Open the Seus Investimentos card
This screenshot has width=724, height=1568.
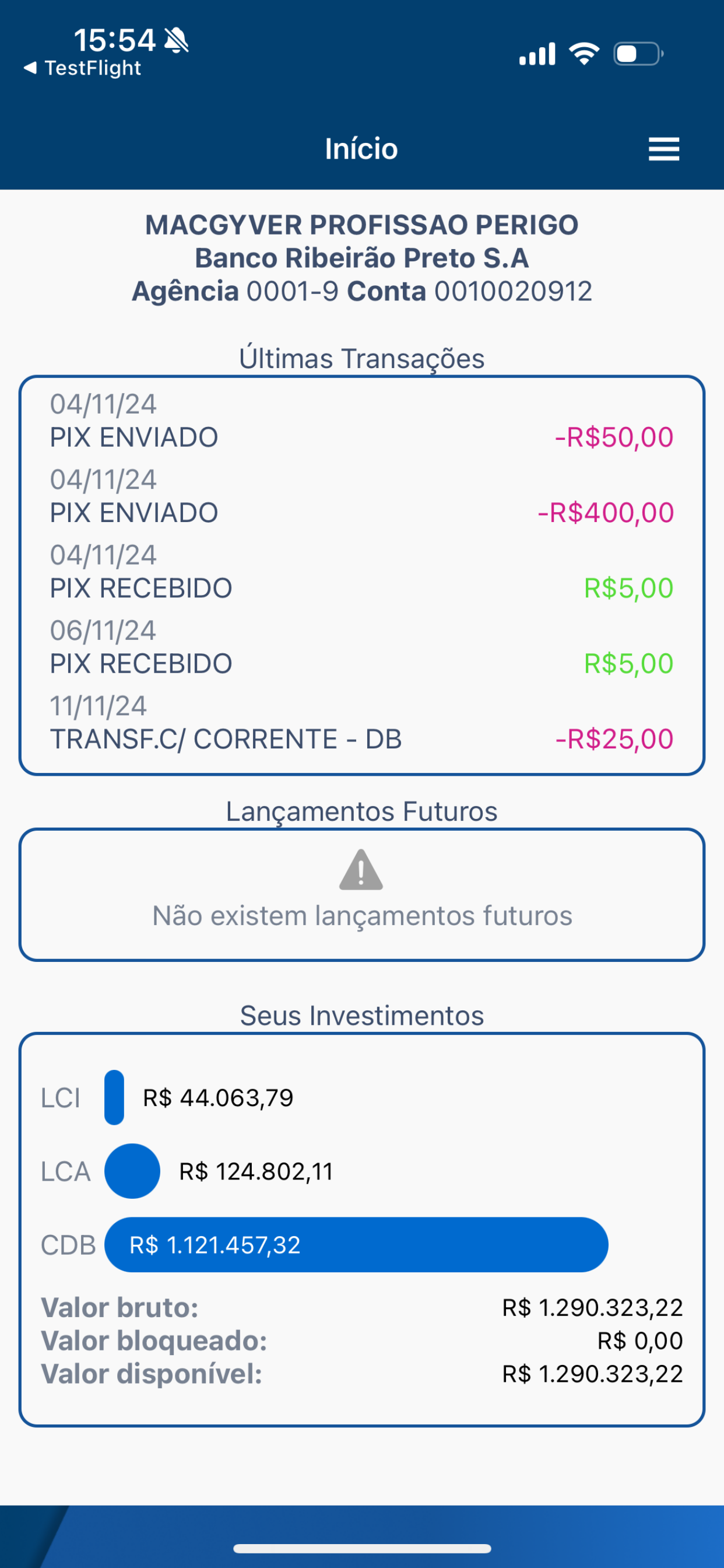(361, 1230)
